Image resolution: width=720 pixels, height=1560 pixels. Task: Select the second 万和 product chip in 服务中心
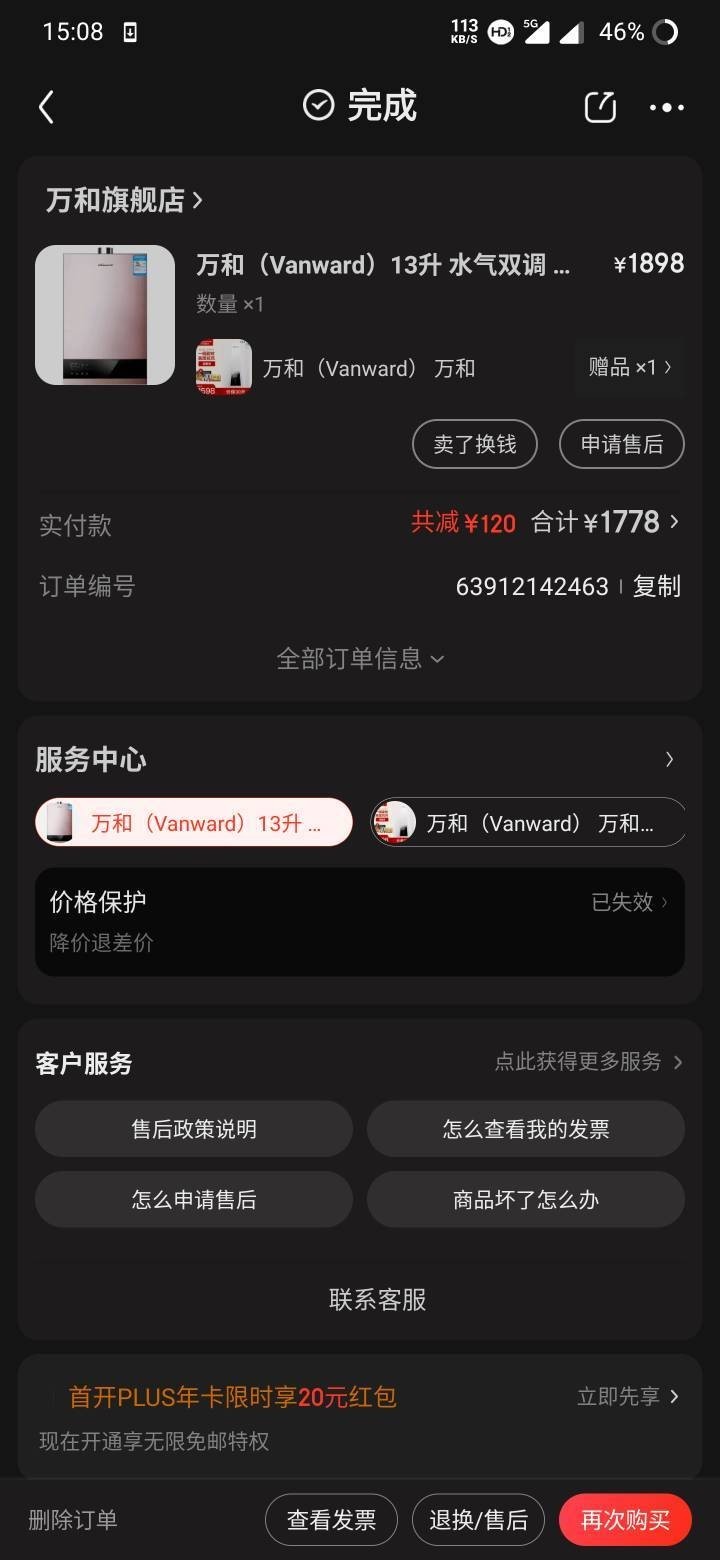(528, 823)
